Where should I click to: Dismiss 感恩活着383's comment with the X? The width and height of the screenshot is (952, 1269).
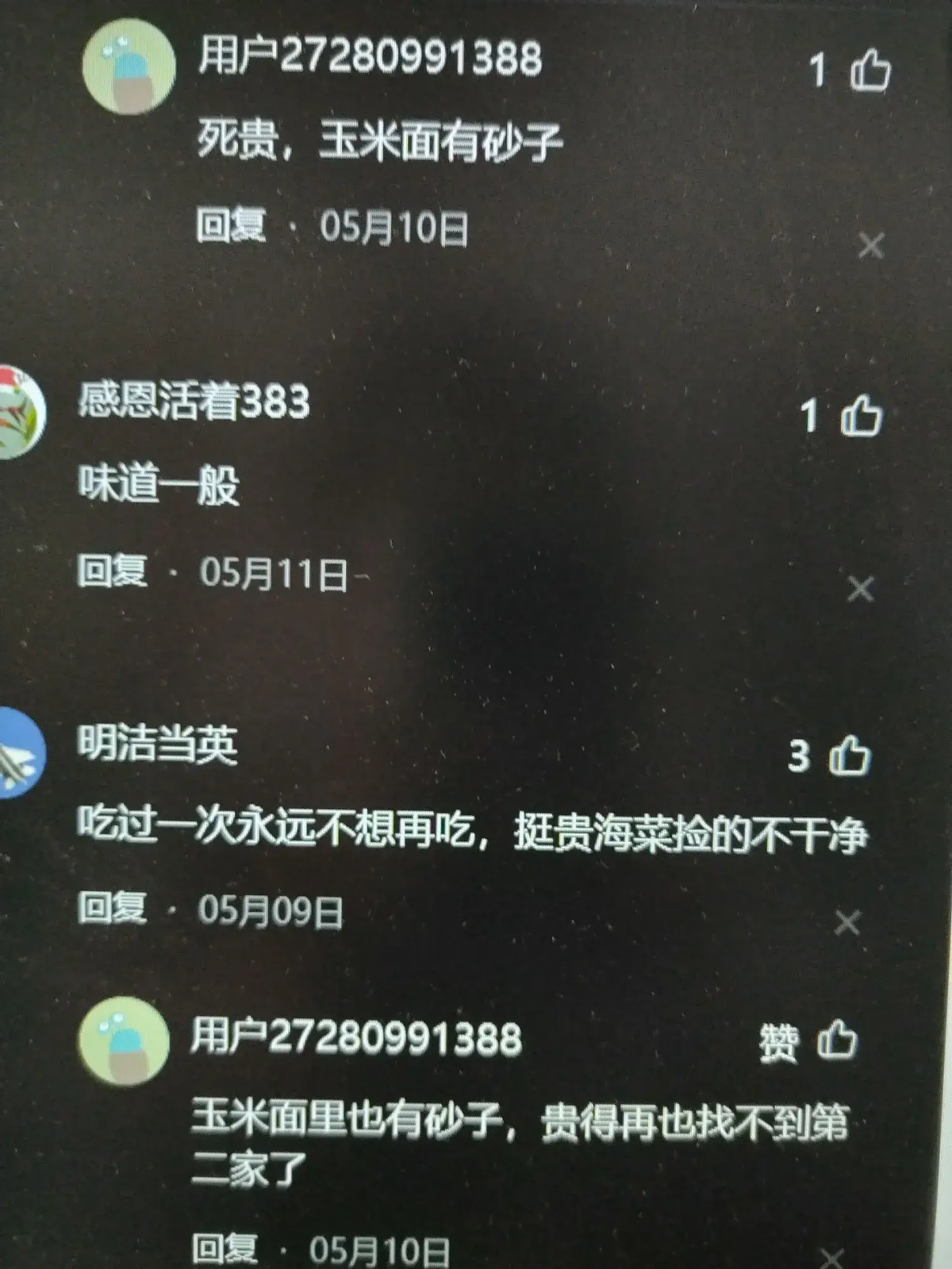pos(860,589)
